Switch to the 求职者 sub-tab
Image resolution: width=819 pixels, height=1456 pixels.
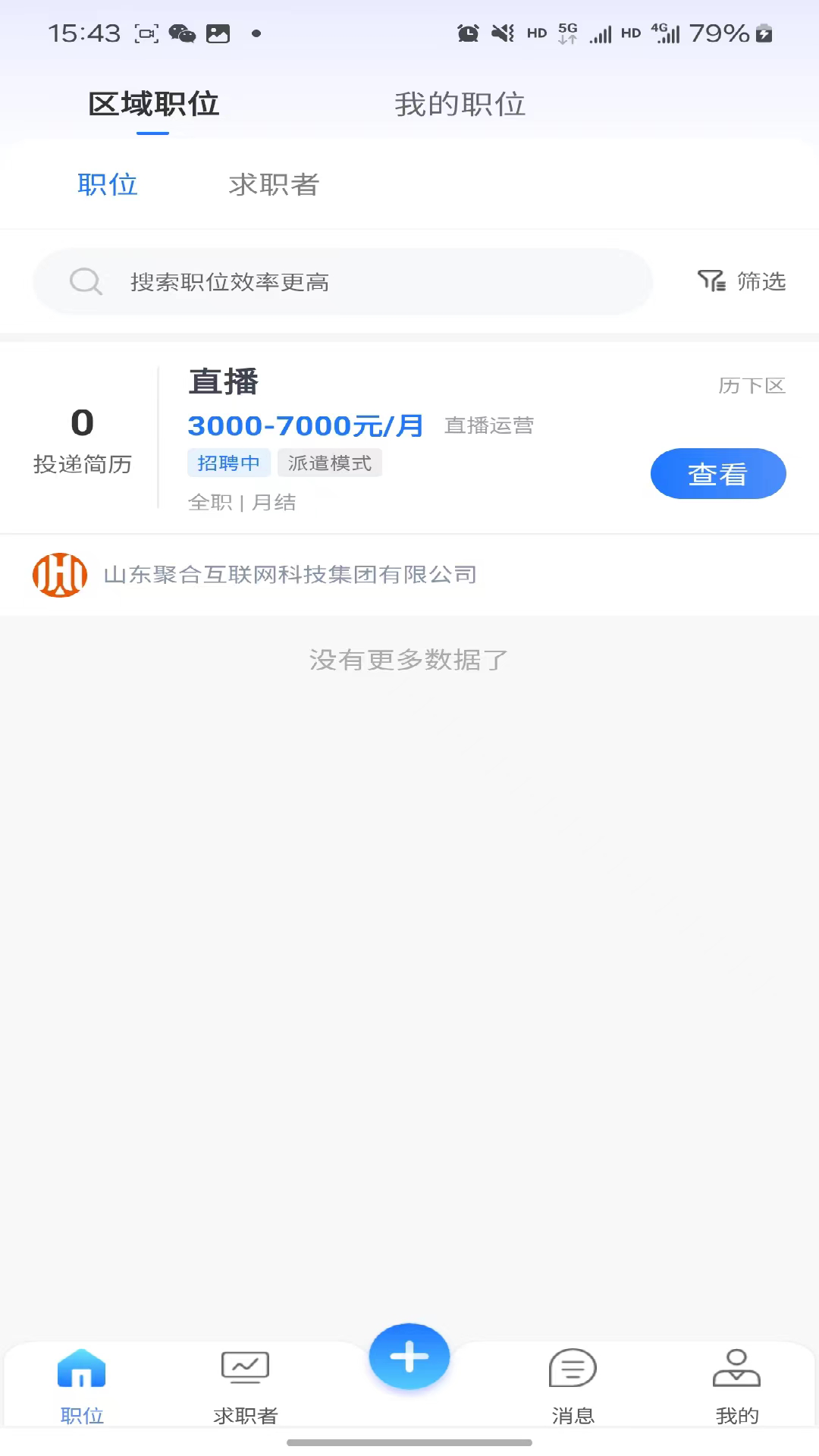point(274,184)
